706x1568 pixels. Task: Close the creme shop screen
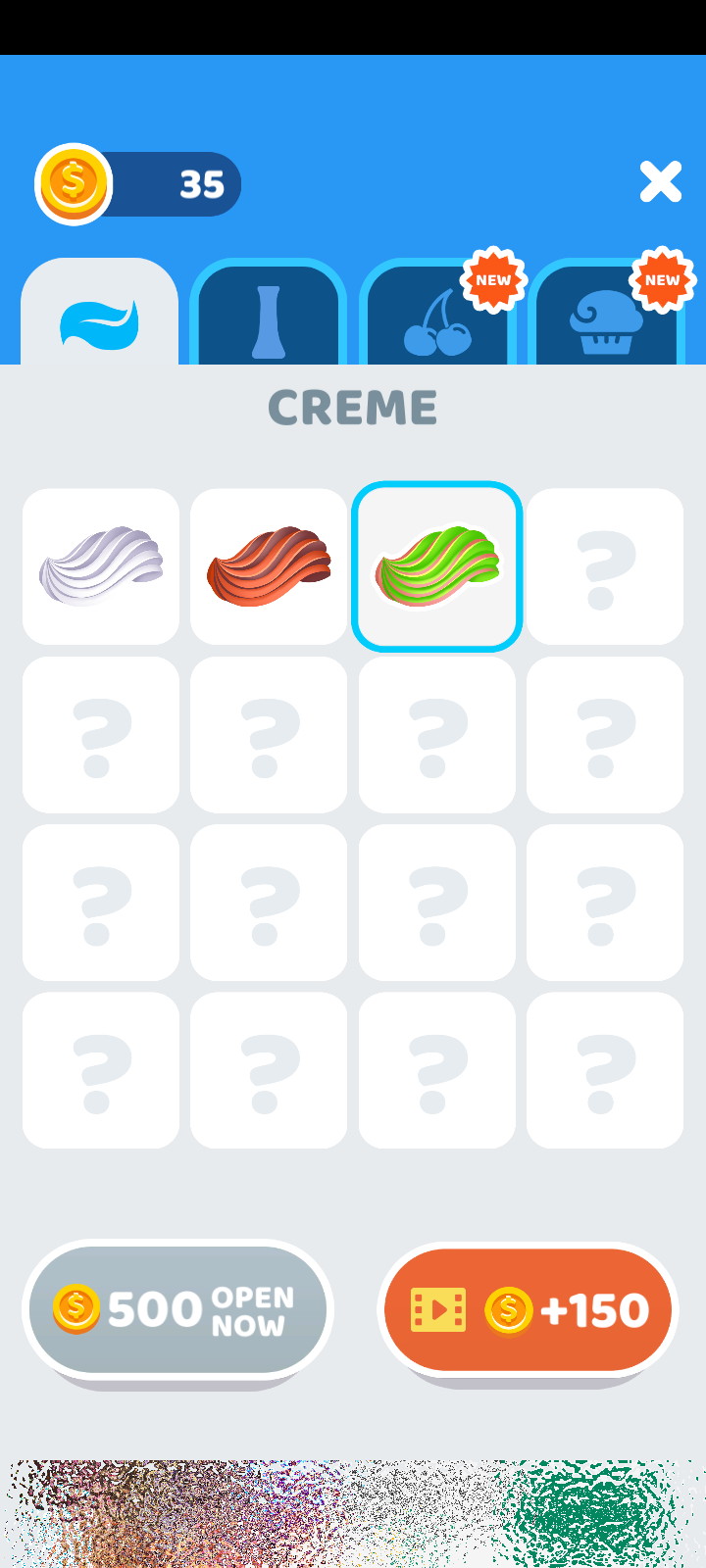click(x=660, y=182)
